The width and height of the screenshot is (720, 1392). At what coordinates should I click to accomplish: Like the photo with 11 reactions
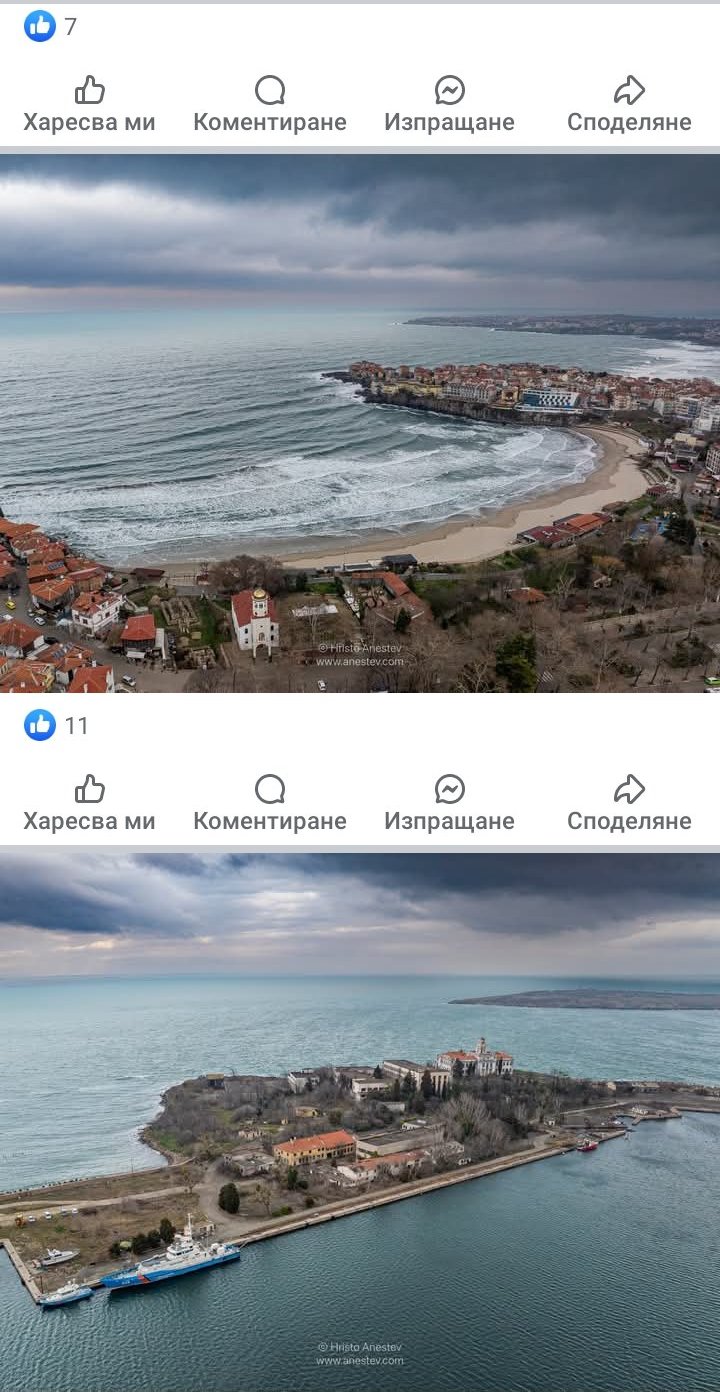tap(89, 805)
